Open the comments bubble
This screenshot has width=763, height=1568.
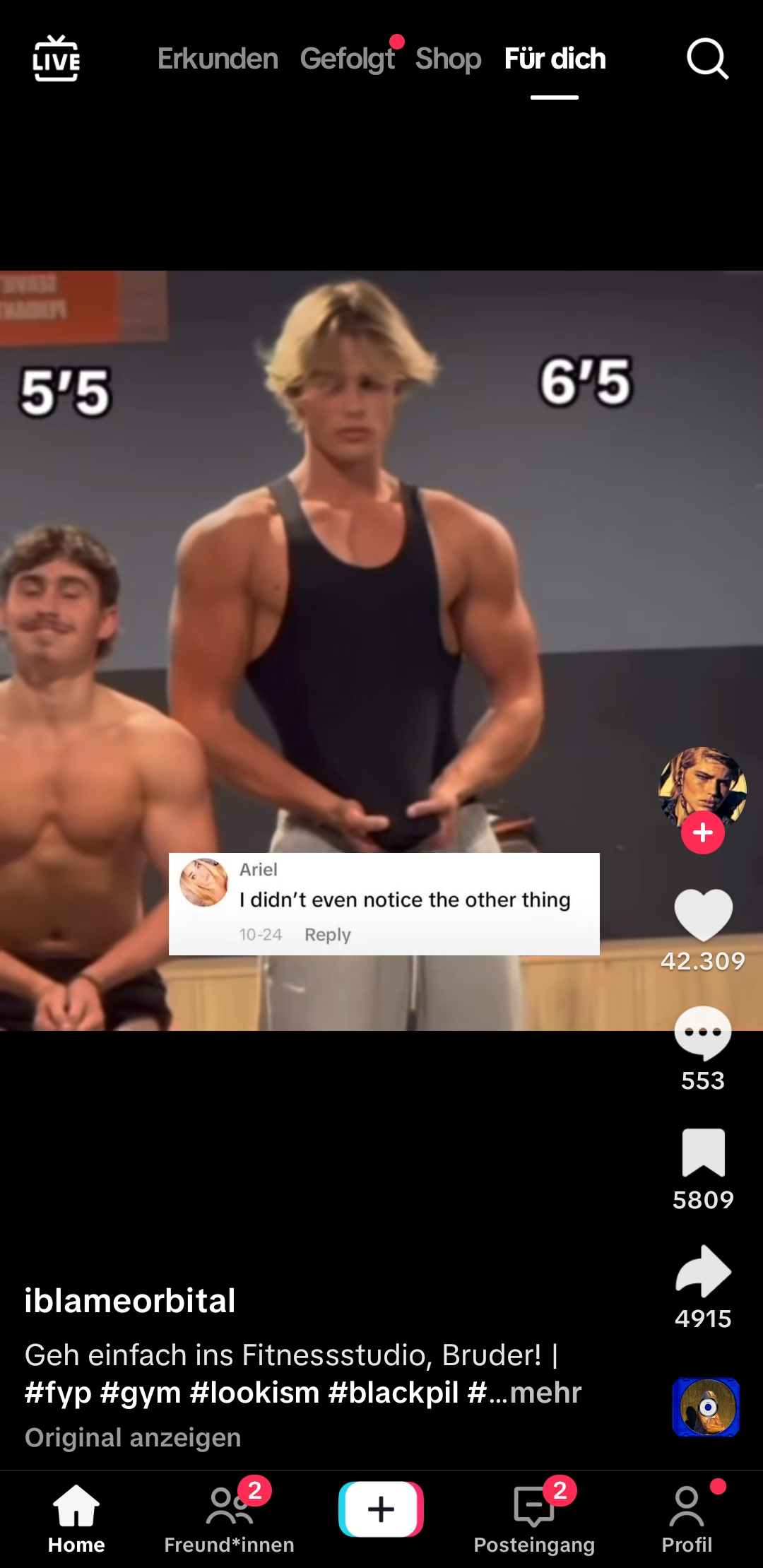tap(703, 1033)
